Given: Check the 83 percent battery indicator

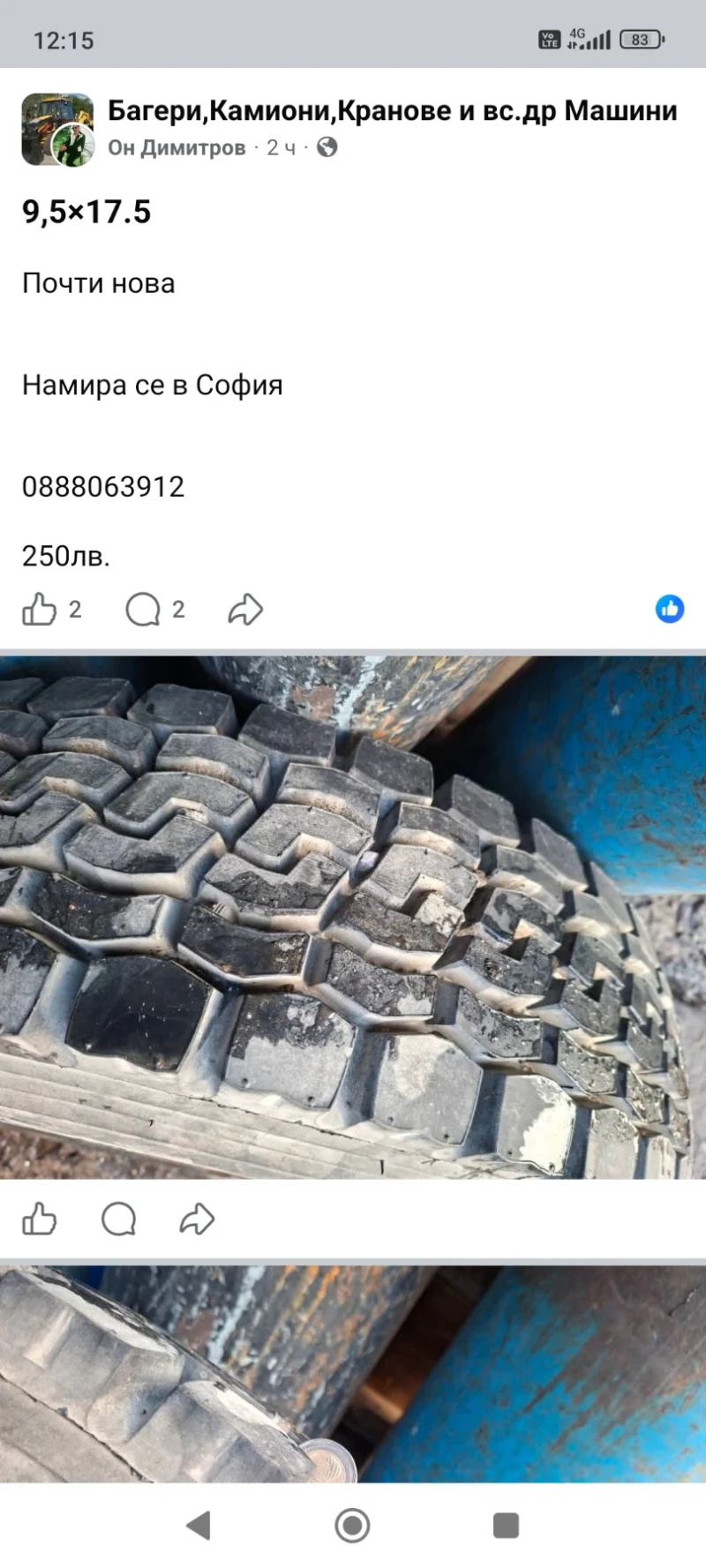Looking at the screenshot, I should (x=640, y=39).
